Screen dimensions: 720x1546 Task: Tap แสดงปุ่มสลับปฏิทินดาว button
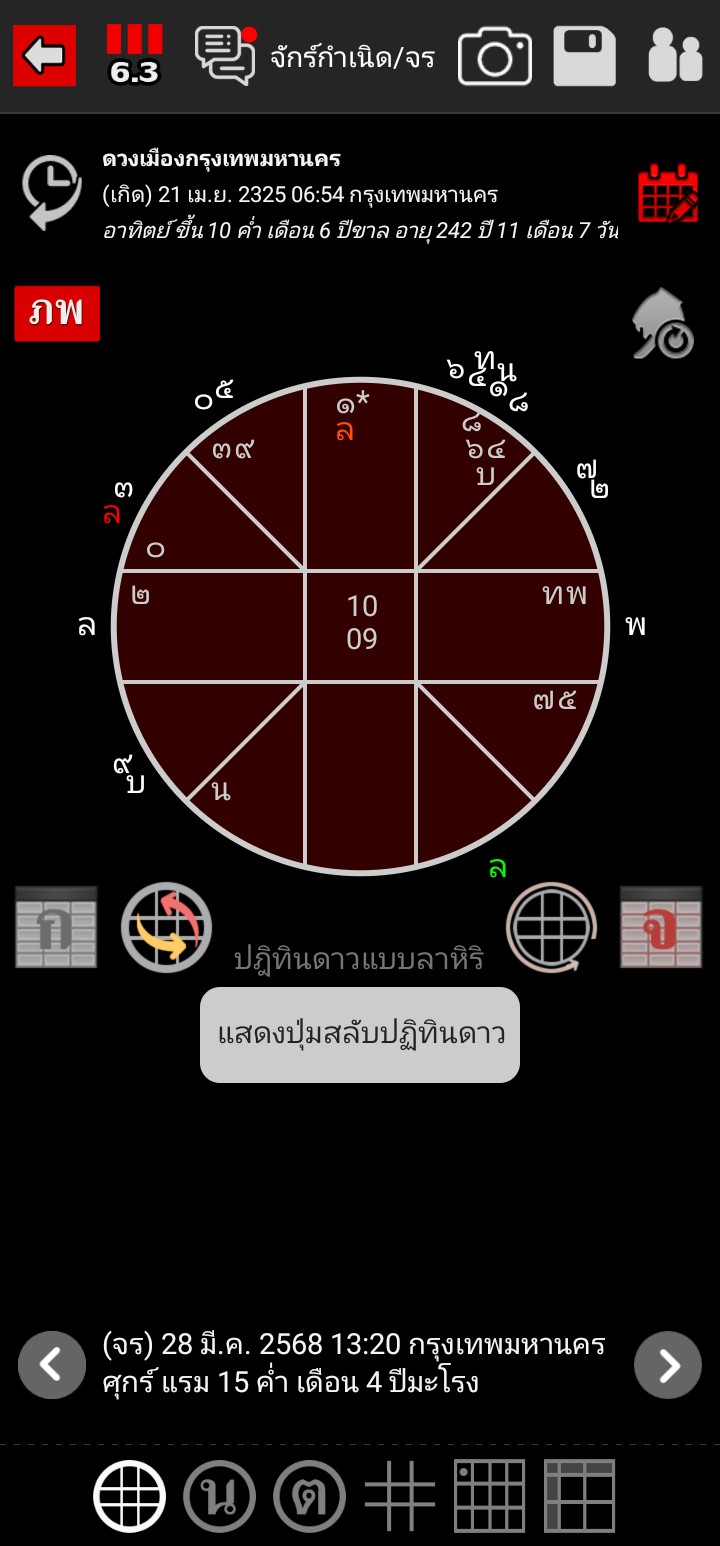(360, 1035)
